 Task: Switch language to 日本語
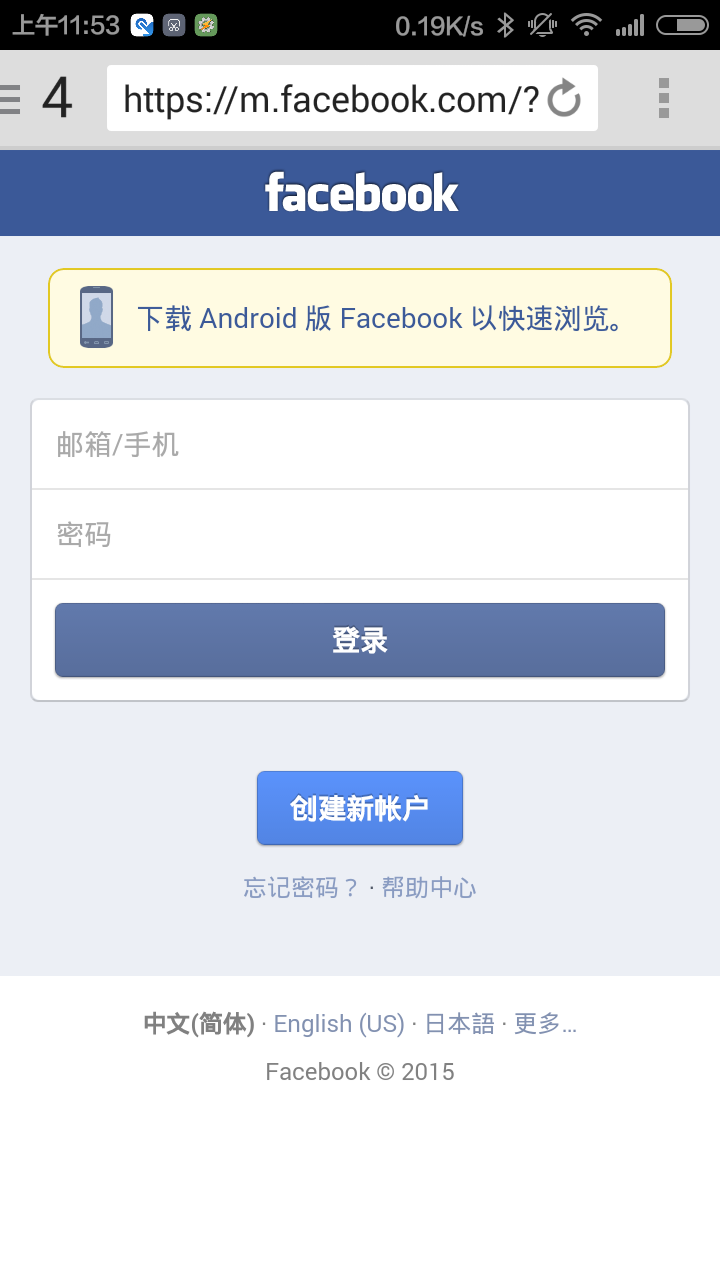tap(460, 1024)
